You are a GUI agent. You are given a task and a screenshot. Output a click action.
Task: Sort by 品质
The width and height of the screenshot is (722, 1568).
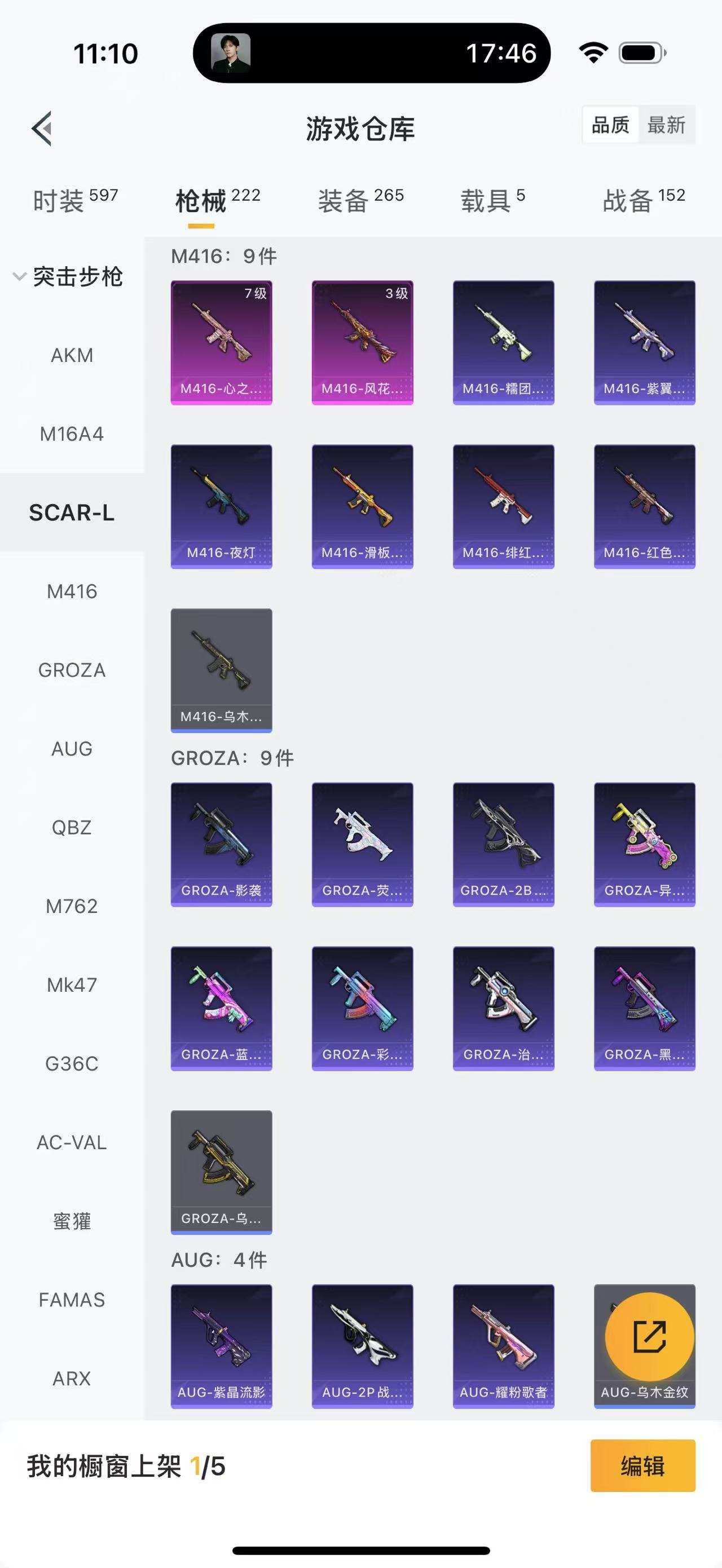[x=610, y=125]
